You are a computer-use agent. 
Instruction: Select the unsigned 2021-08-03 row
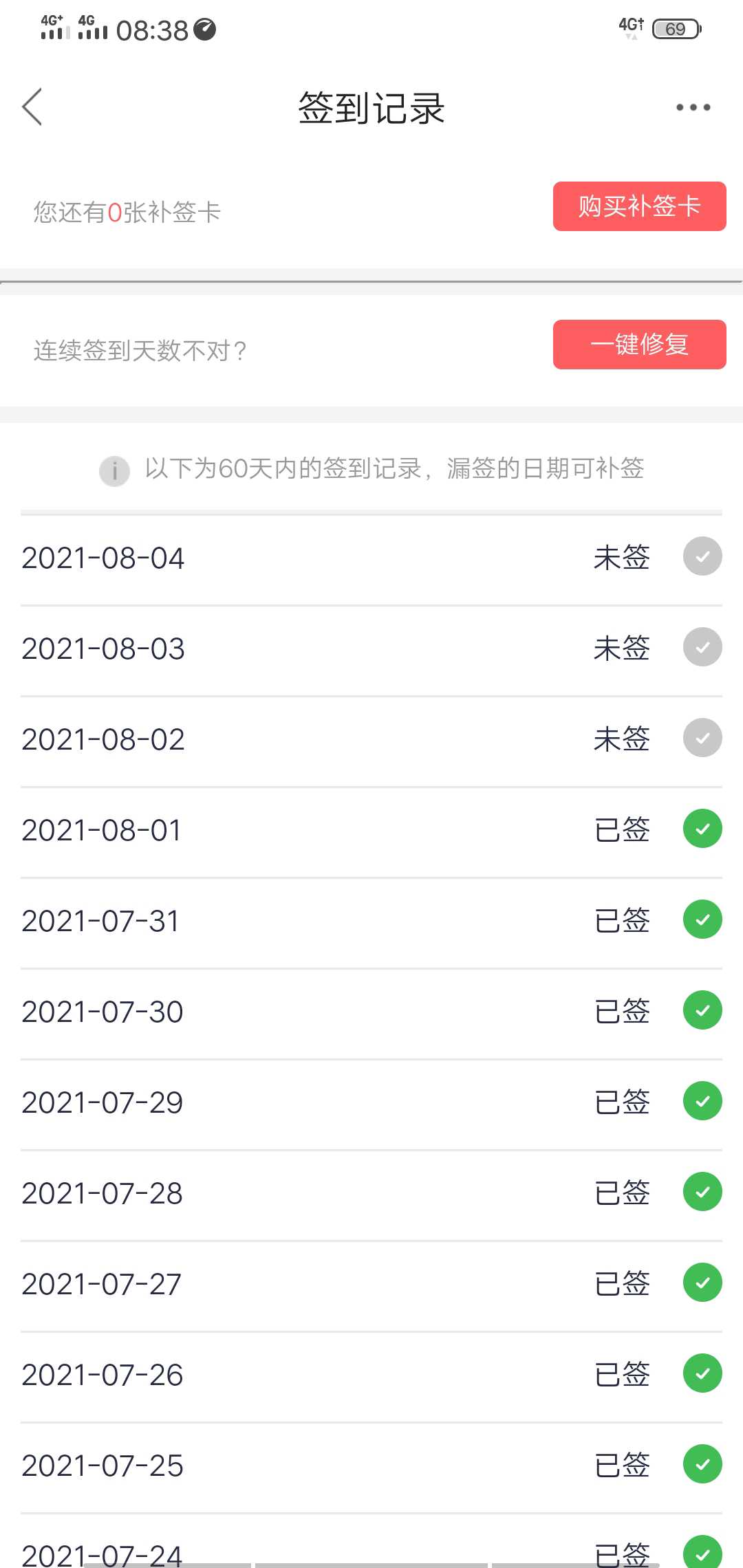[x=371, y=649]
